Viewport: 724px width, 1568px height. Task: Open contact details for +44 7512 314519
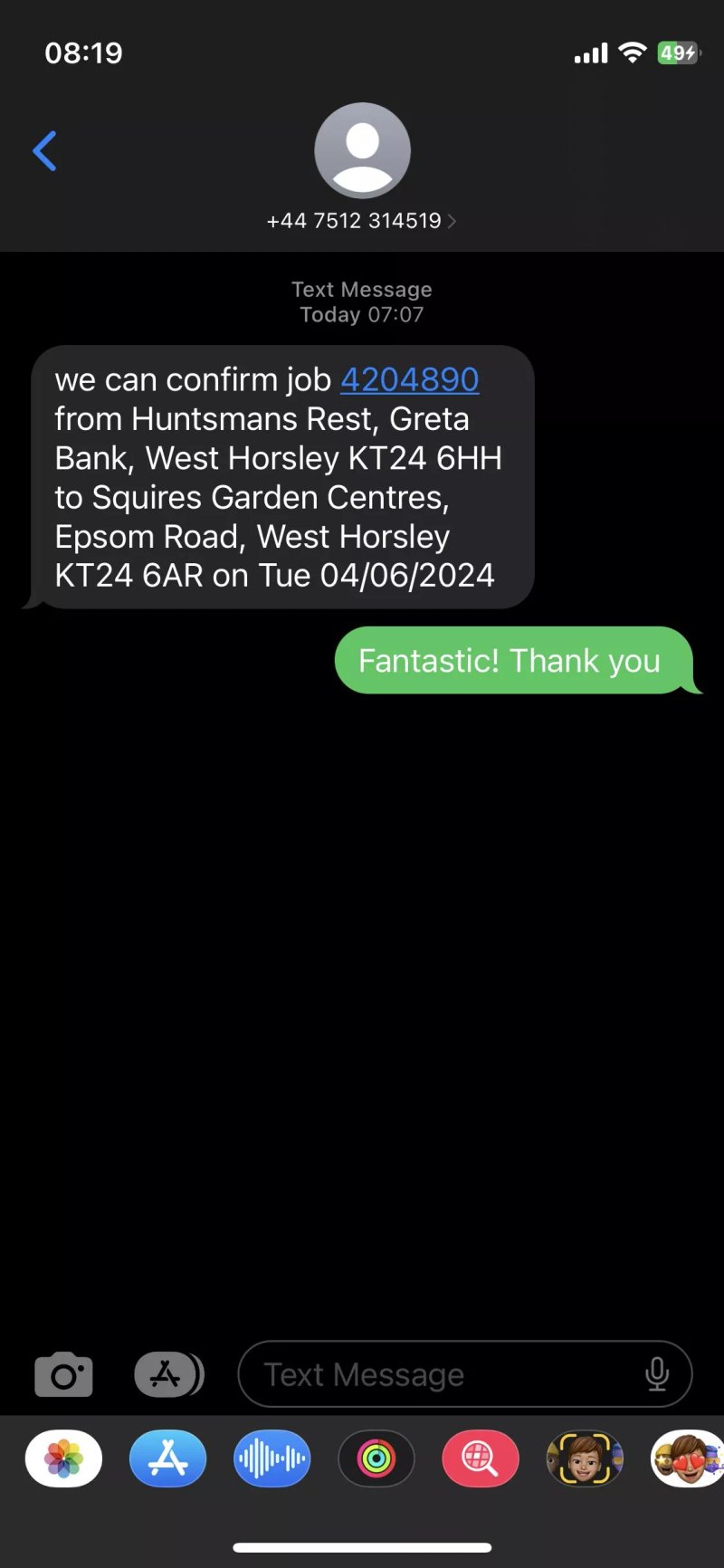click(x=362, y=220)
